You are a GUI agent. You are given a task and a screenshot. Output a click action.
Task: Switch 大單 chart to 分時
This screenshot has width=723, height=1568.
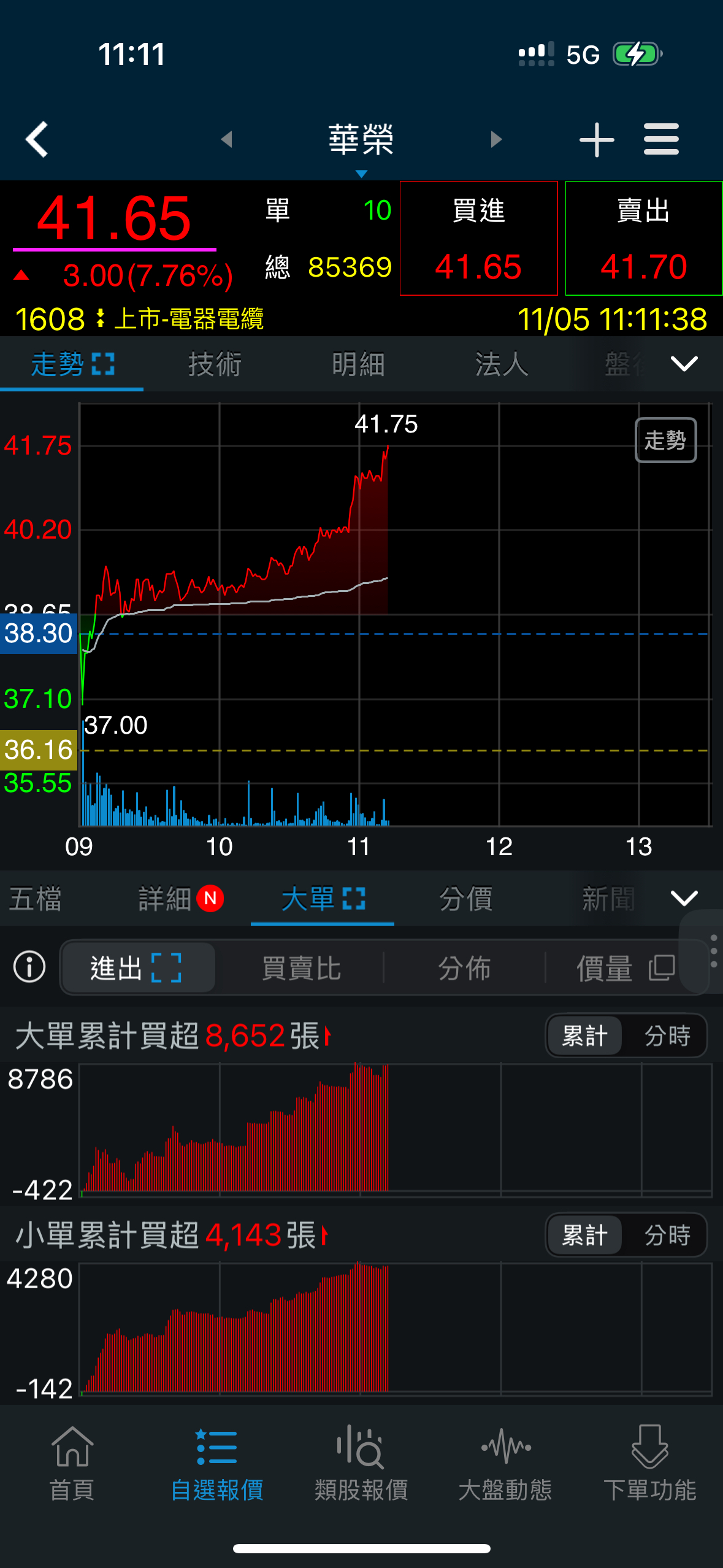[667, 1036]
